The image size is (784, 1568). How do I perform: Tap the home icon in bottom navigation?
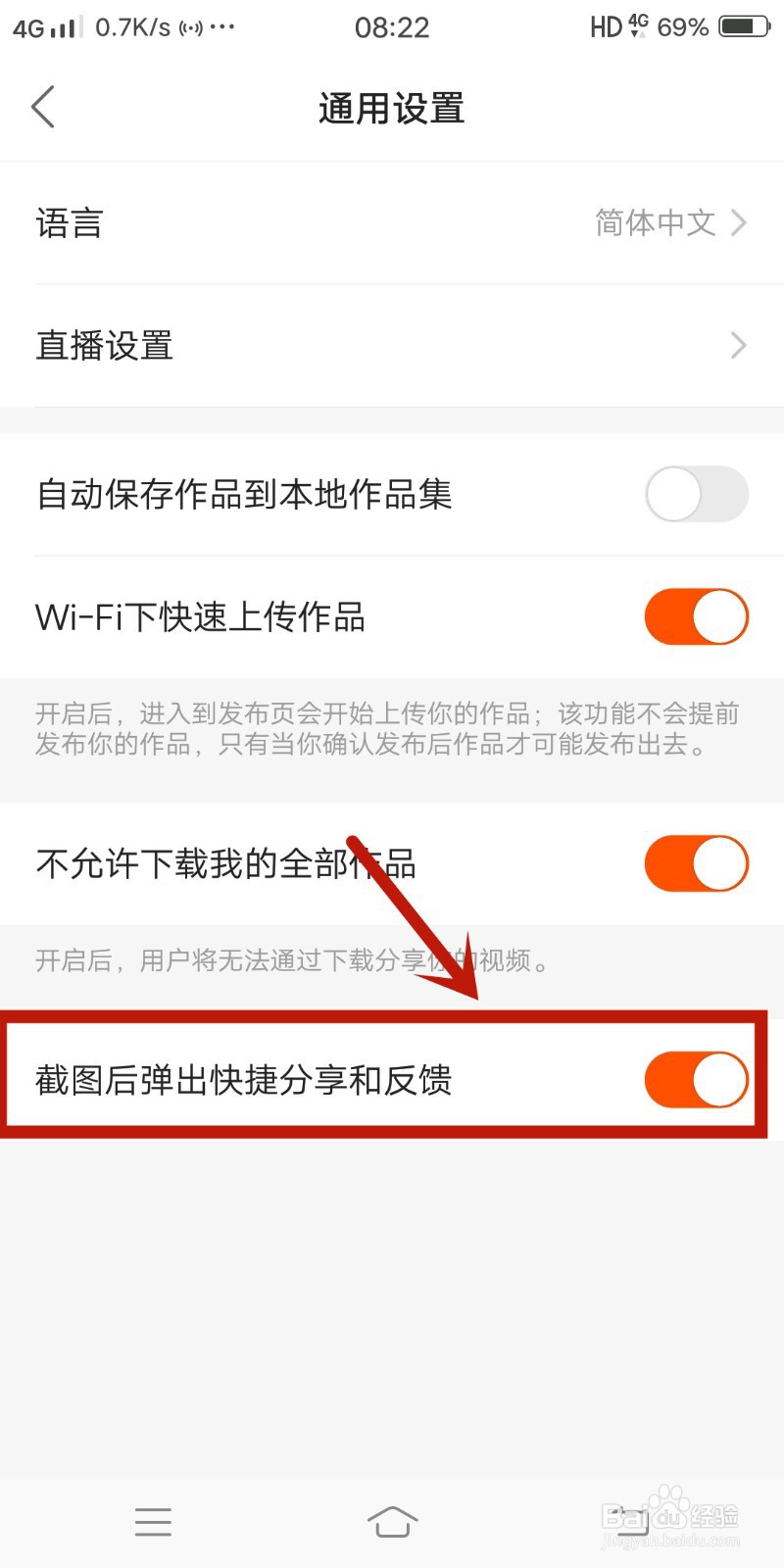pyautogui.click(x=392, y=1521)
